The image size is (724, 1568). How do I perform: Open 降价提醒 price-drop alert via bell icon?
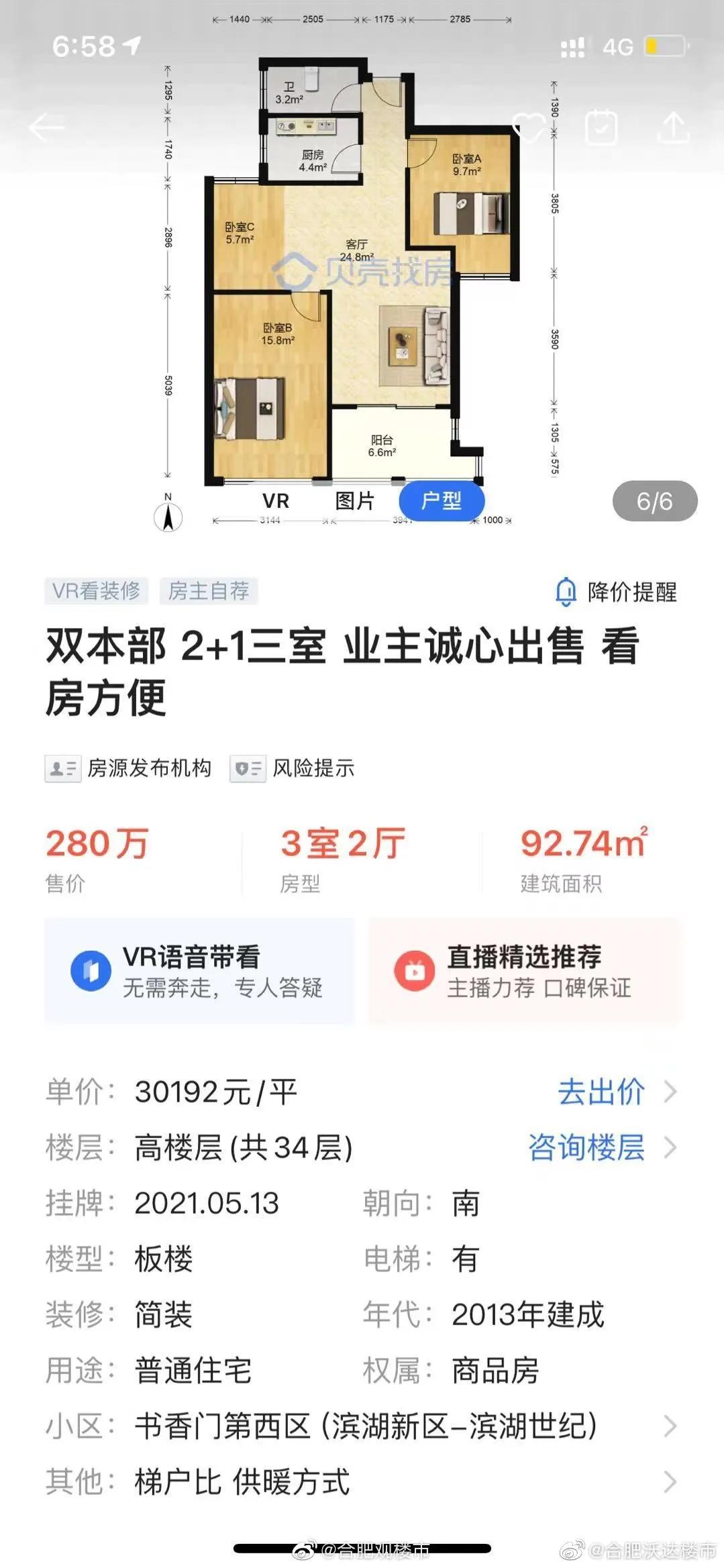point(566,592)
